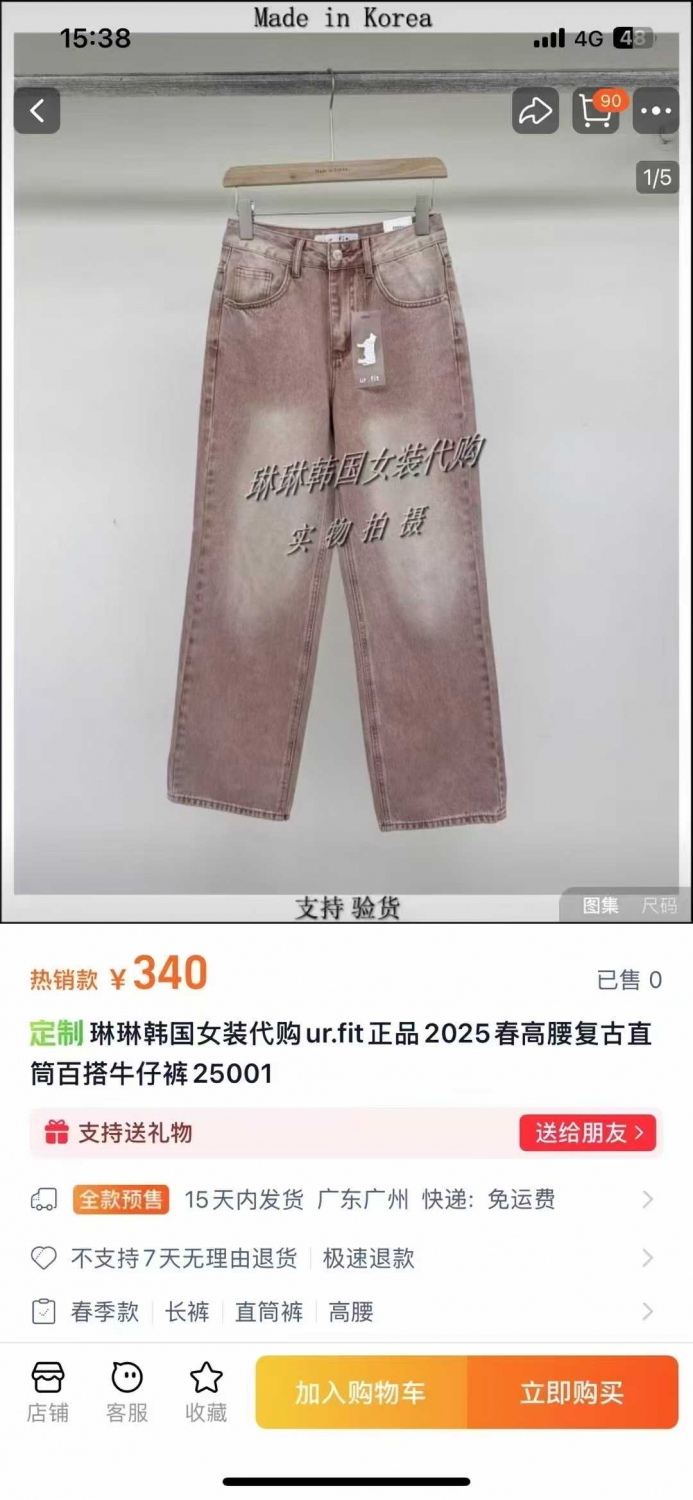
Task: Open the 全款预售 shipping details row
Action: click(x=346, y=1200)
